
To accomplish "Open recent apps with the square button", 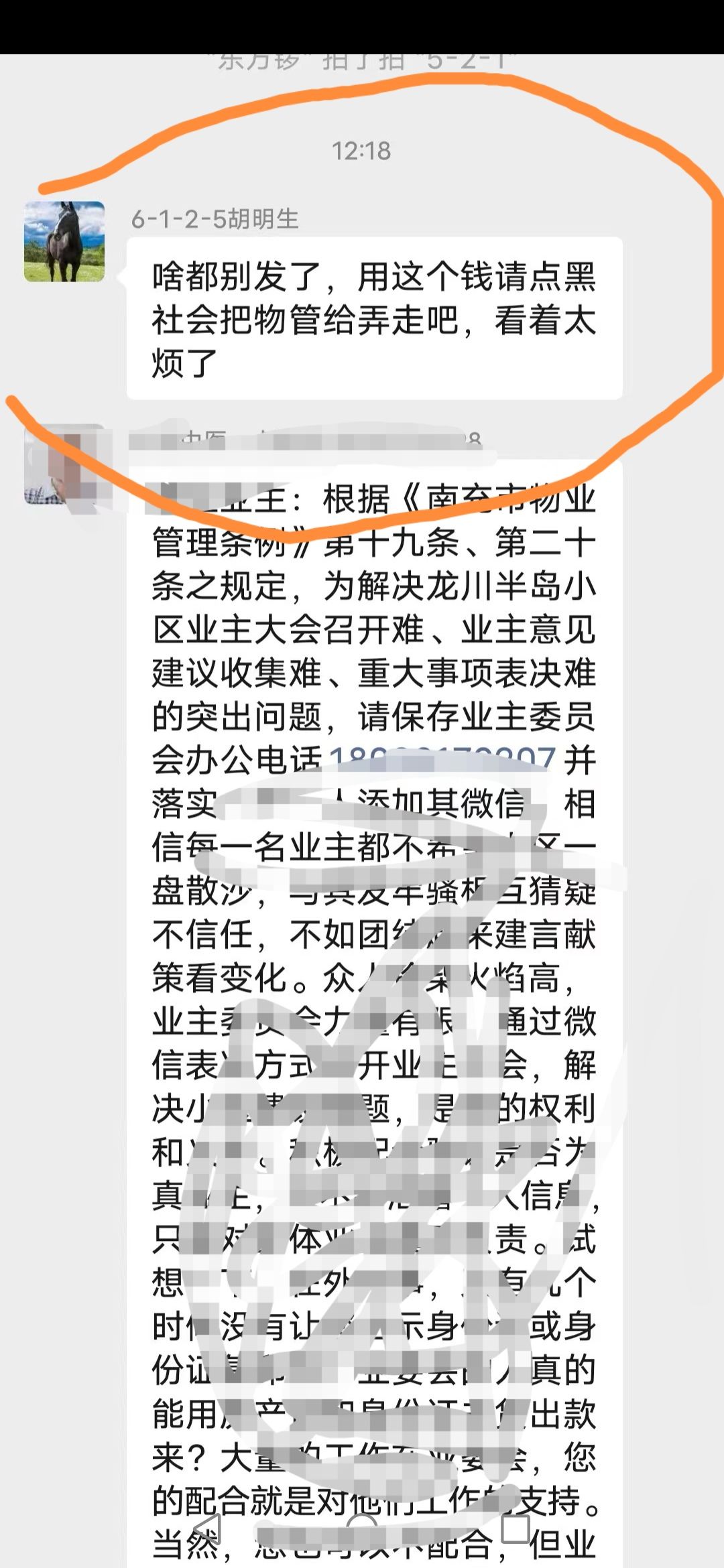I will (x=516, y=1529).
